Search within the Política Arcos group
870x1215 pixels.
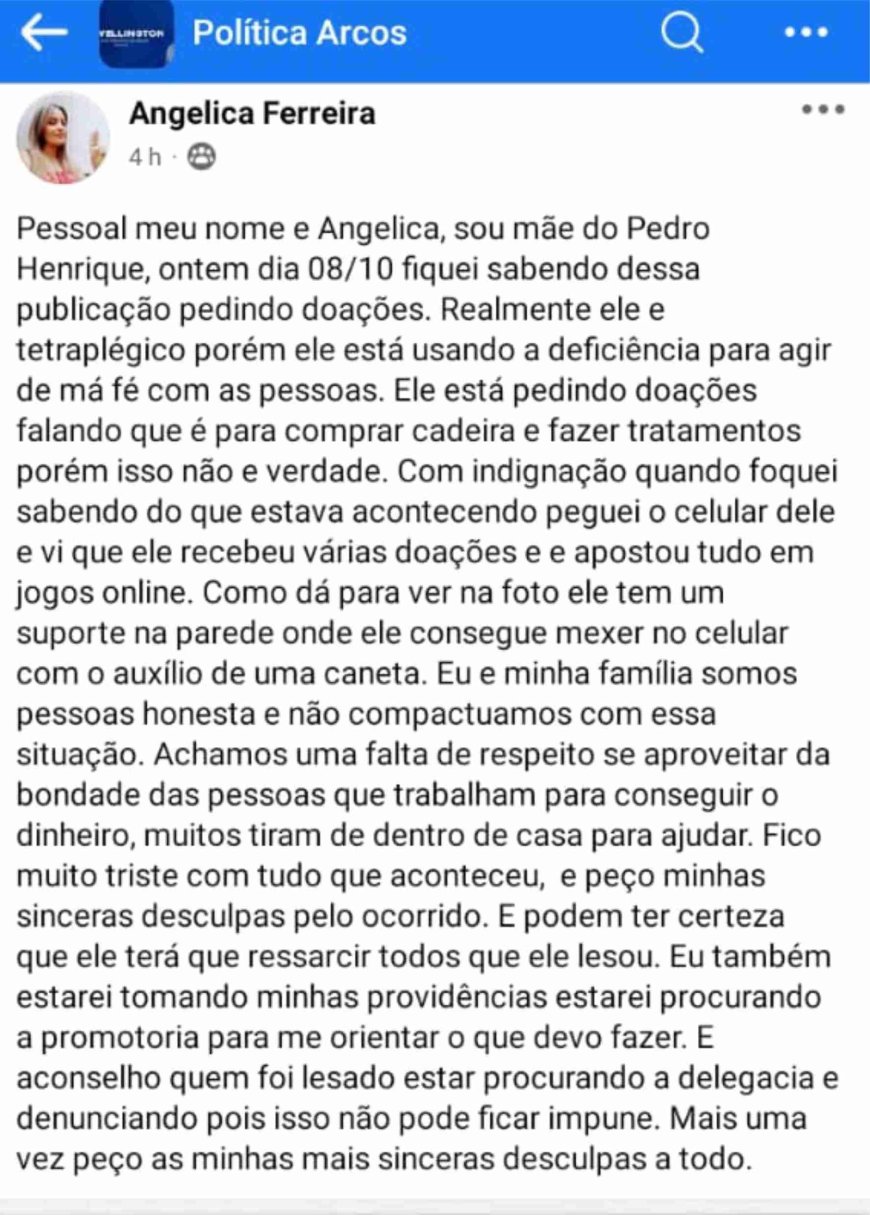pos(682,33)
